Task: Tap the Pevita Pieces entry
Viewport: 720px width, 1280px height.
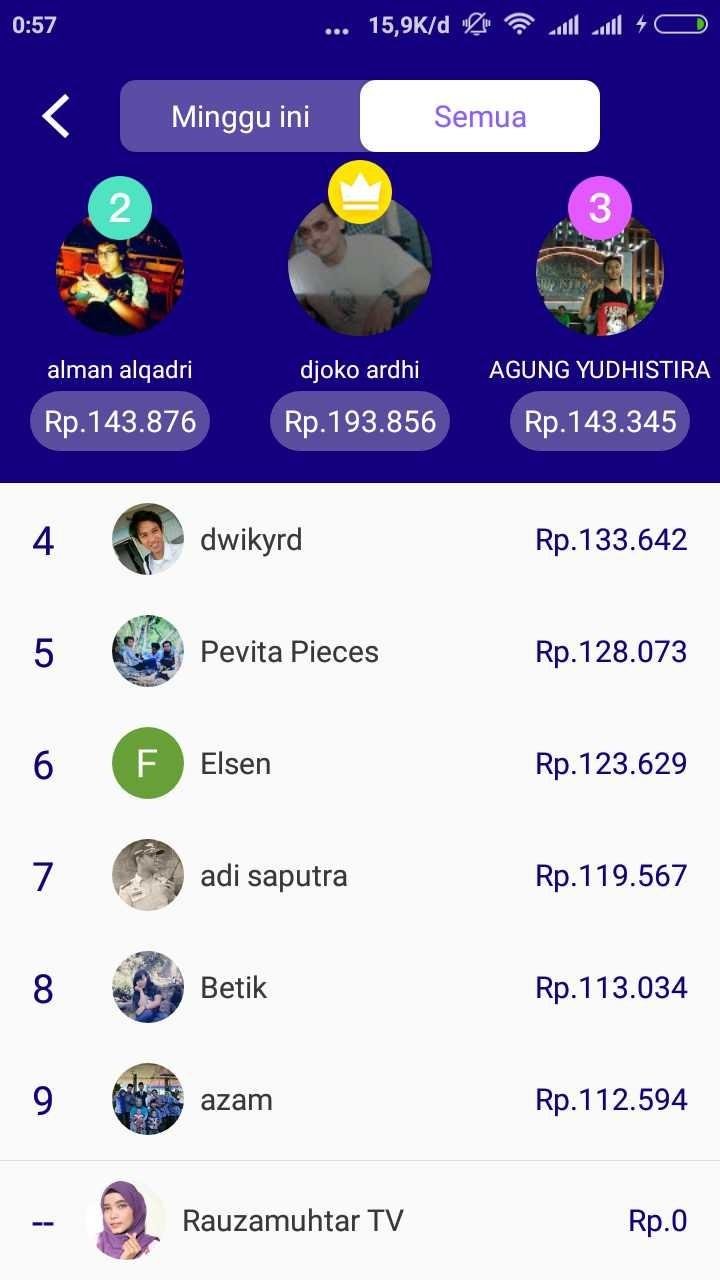Action: pos(360,652)
